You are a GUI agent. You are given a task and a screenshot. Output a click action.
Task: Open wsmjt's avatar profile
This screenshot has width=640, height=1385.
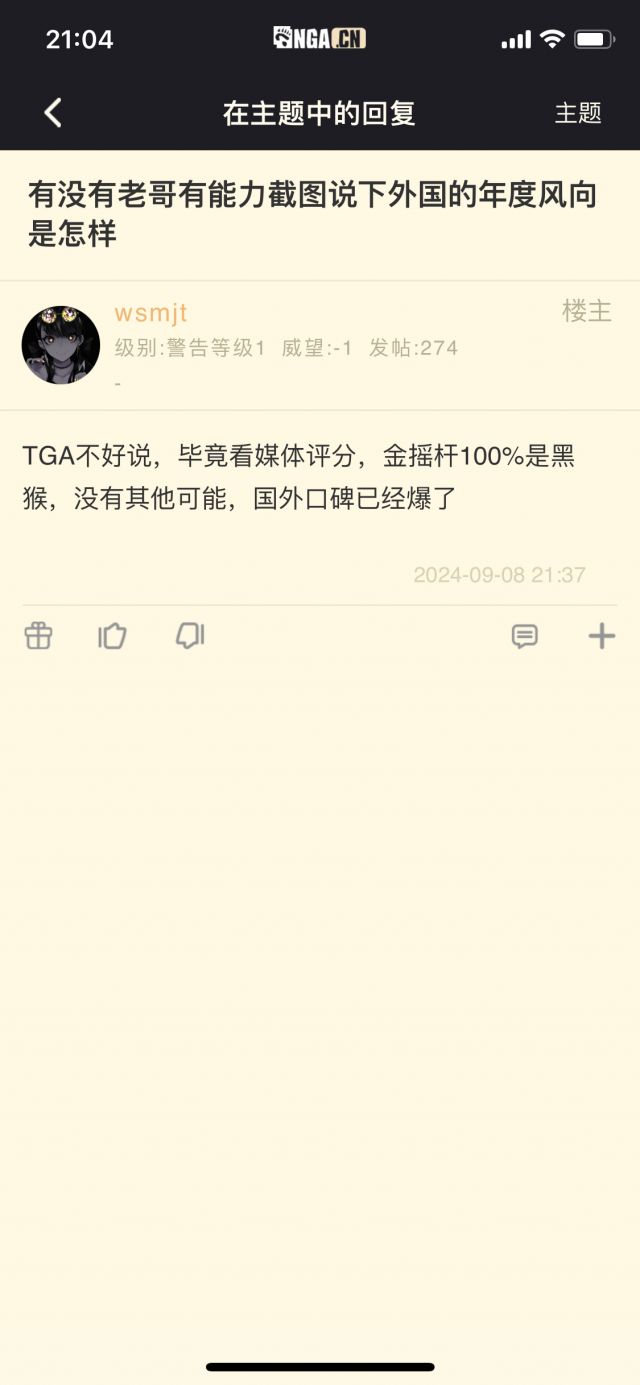(61, 345)
